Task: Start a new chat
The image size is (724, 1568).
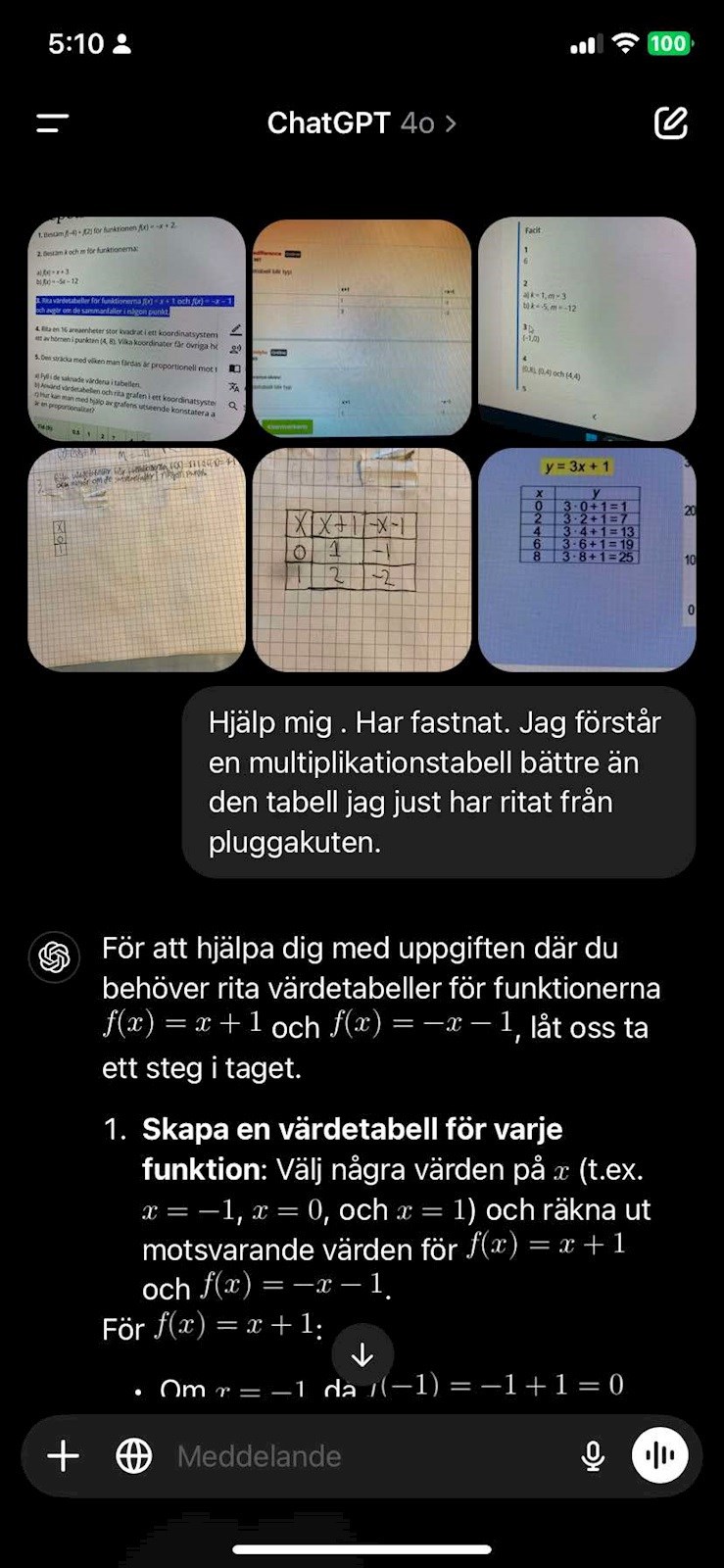Action: click(671, 123)
